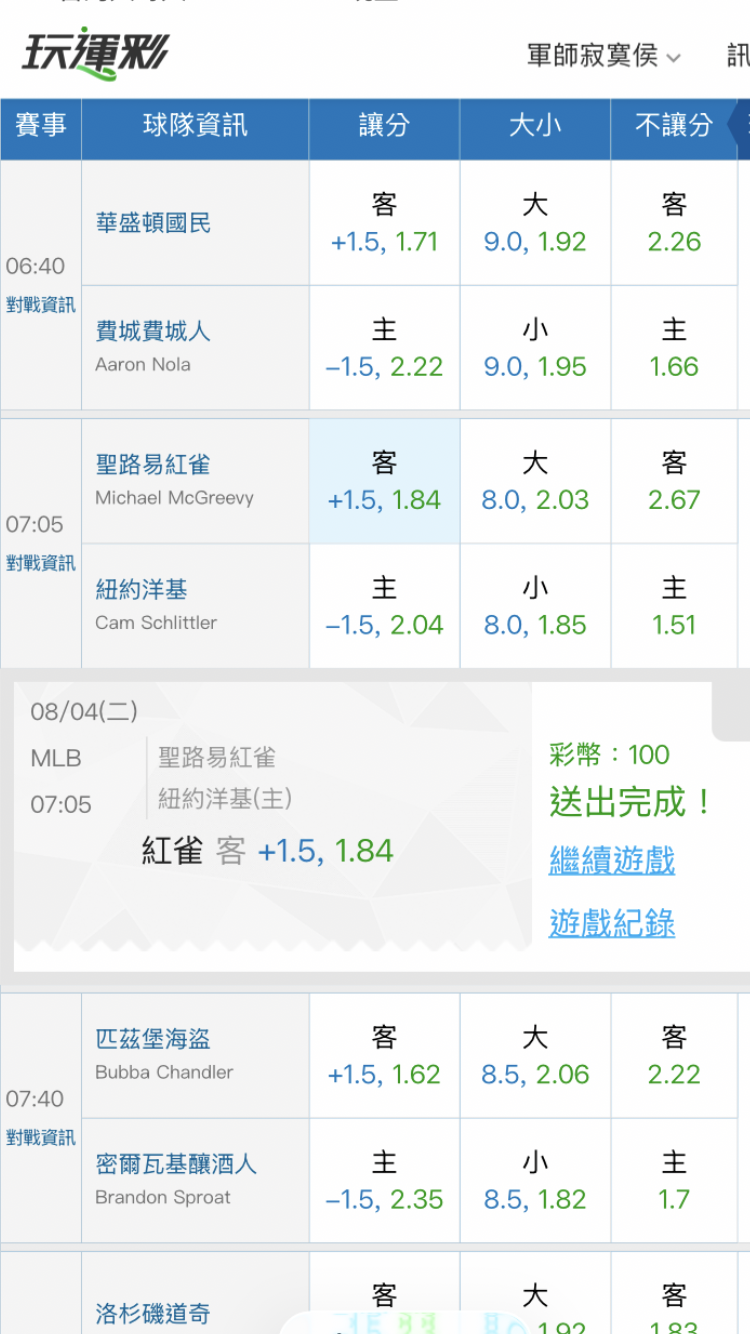Open 對戰資訊 for the 07:40 game

point(40,1137)
